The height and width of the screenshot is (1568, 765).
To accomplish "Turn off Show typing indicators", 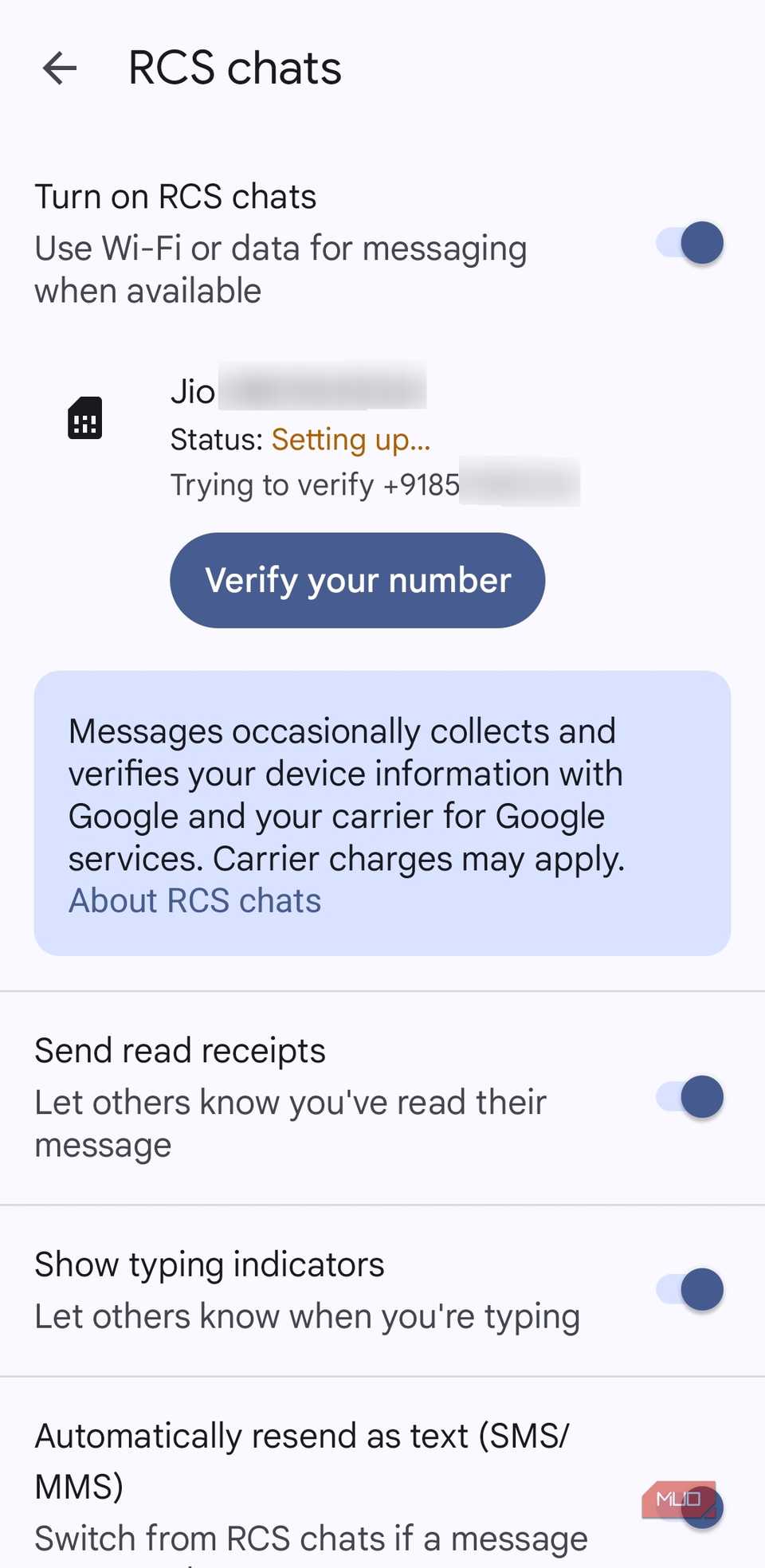I will 690,1290.
